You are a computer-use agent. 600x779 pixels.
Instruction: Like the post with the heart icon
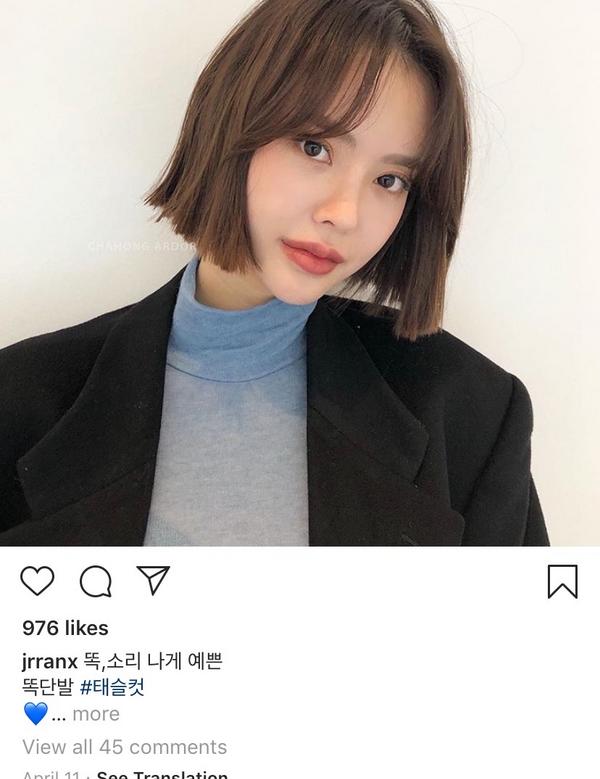pos(37,580)
